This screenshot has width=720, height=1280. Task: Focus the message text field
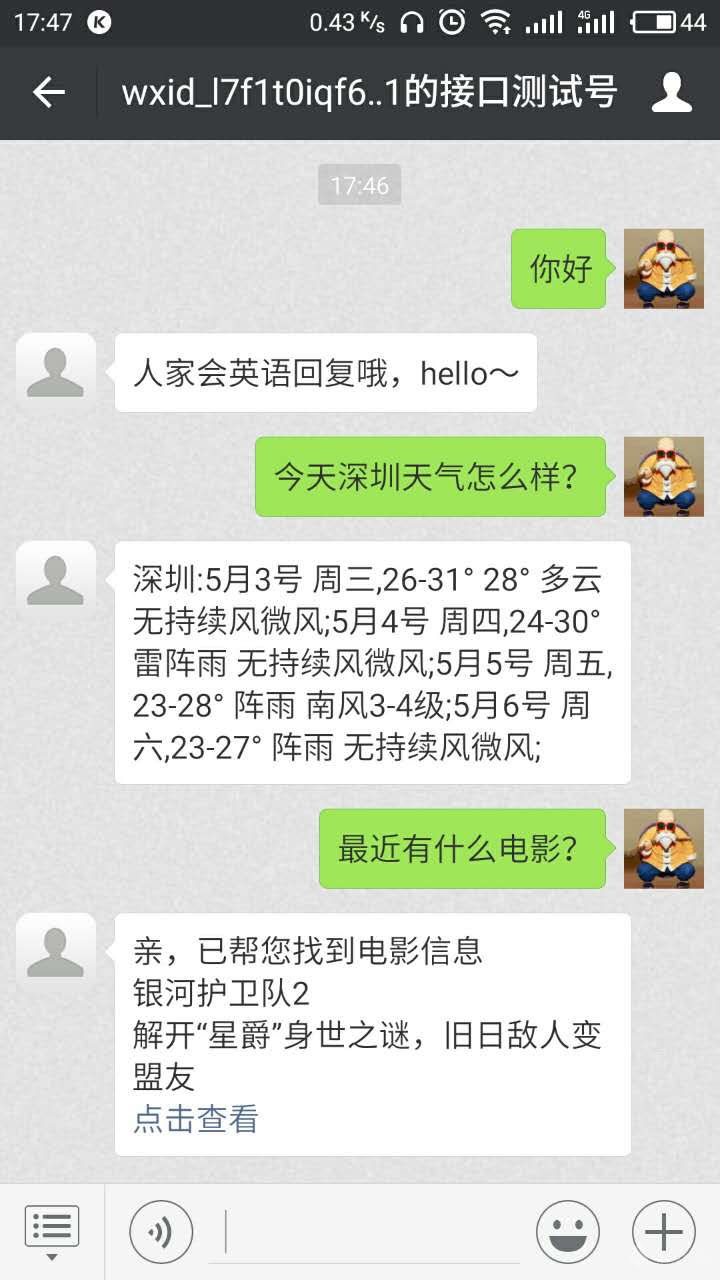(372, 1231)
